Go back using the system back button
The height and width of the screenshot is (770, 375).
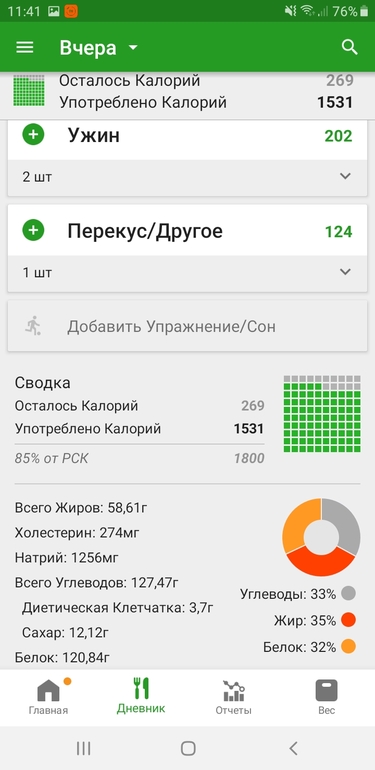click(x=293, y=748)
